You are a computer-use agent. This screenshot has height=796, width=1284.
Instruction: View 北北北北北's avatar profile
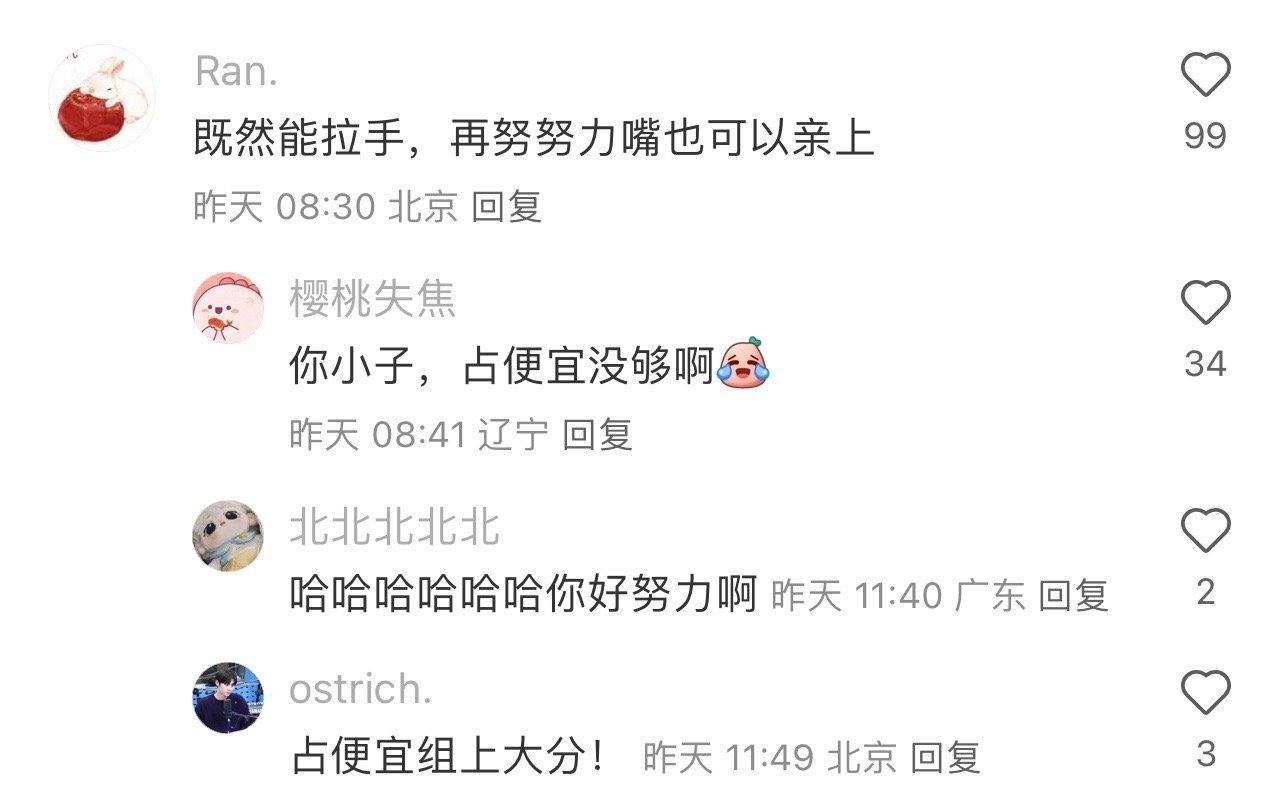tap(228, 535)
